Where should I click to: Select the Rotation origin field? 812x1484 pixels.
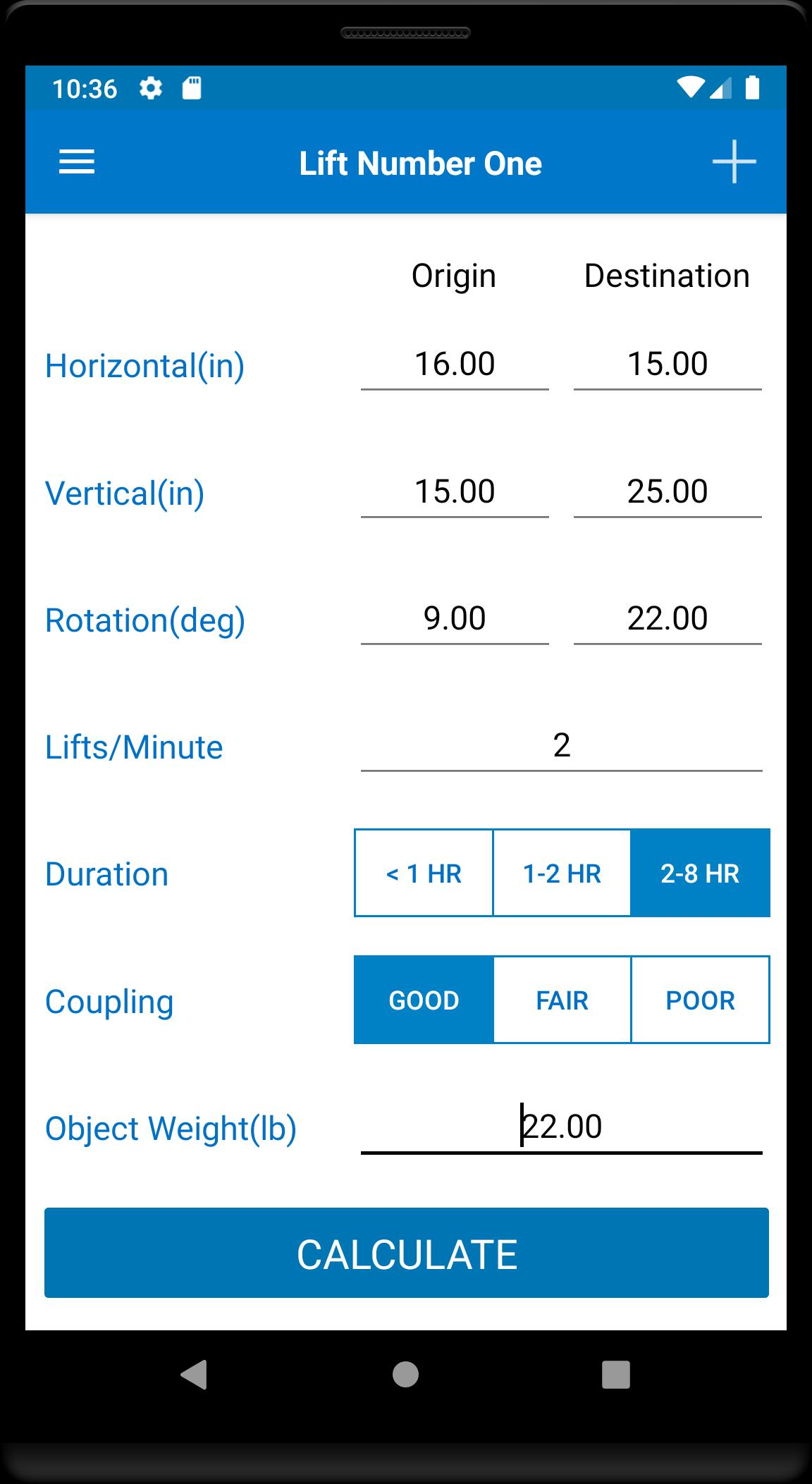click(x=455, y=618)
